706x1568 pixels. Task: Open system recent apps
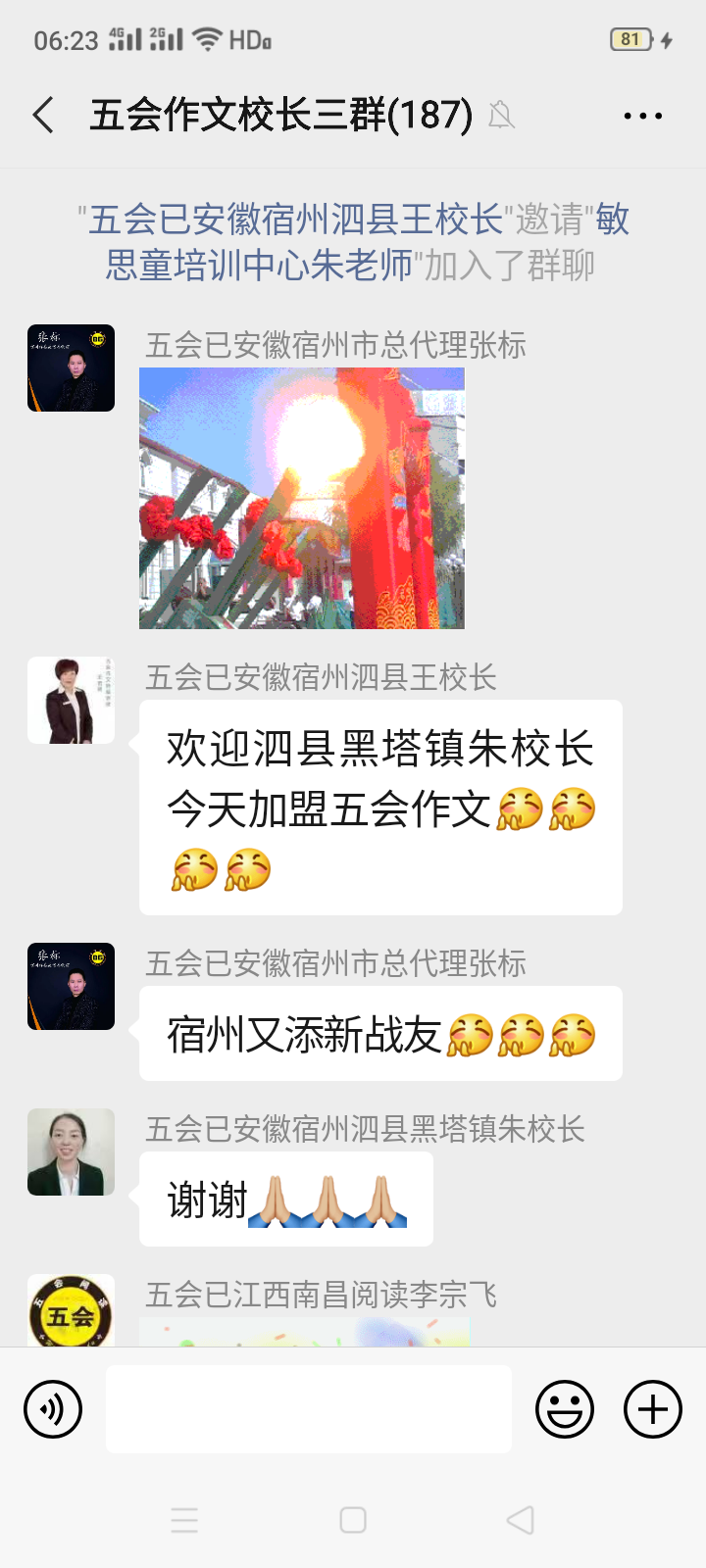click(184, 1520)
